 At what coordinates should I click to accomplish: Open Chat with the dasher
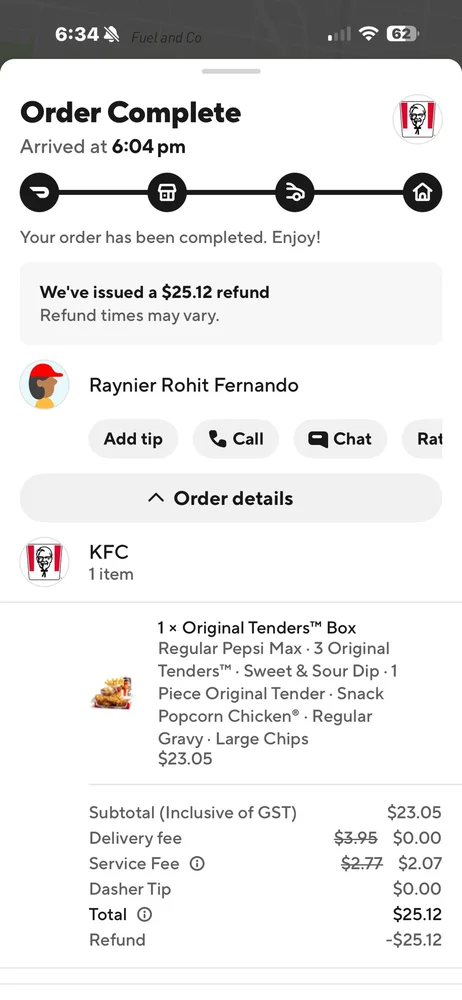tap(339, 439)
